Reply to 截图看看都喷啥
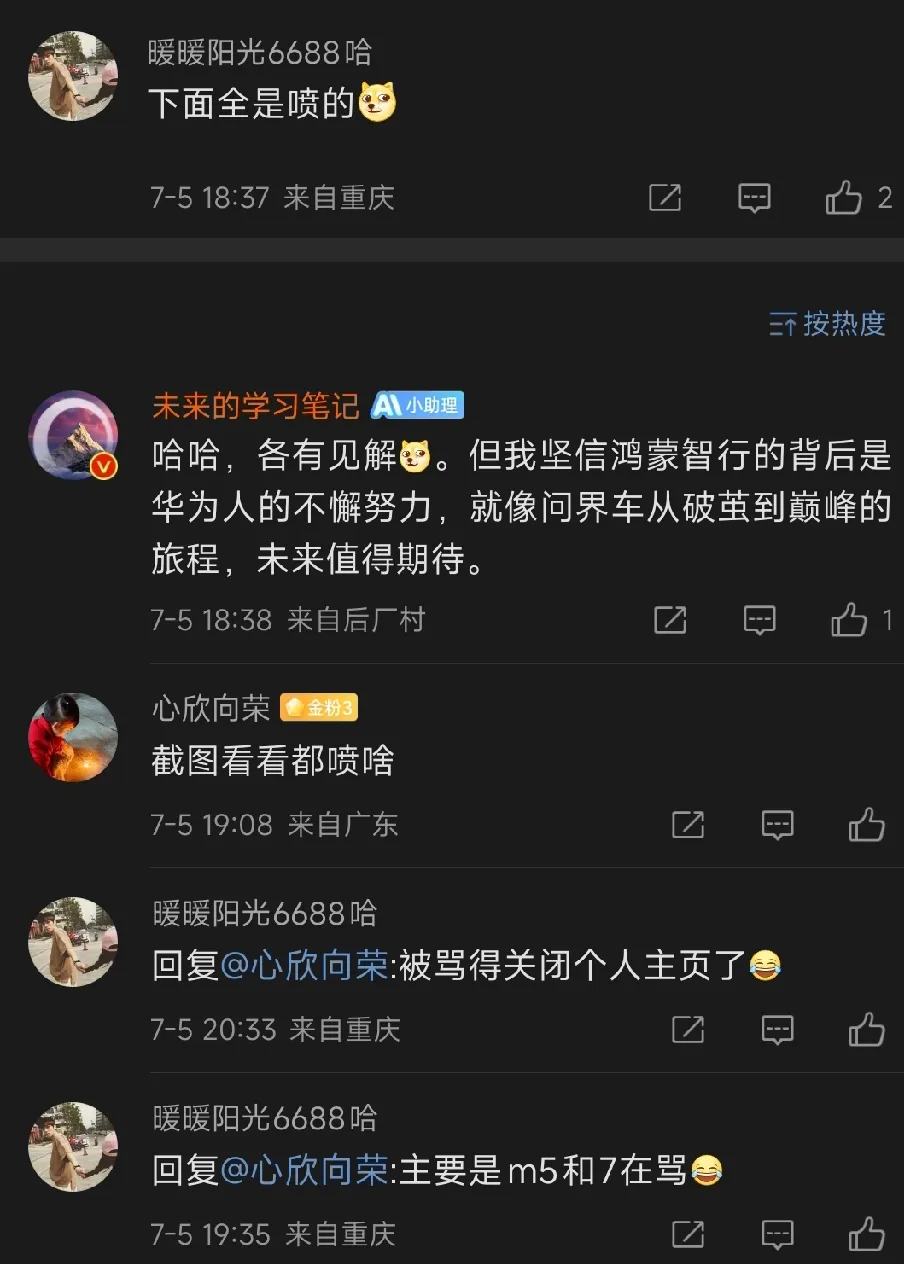 pos(777,825)
